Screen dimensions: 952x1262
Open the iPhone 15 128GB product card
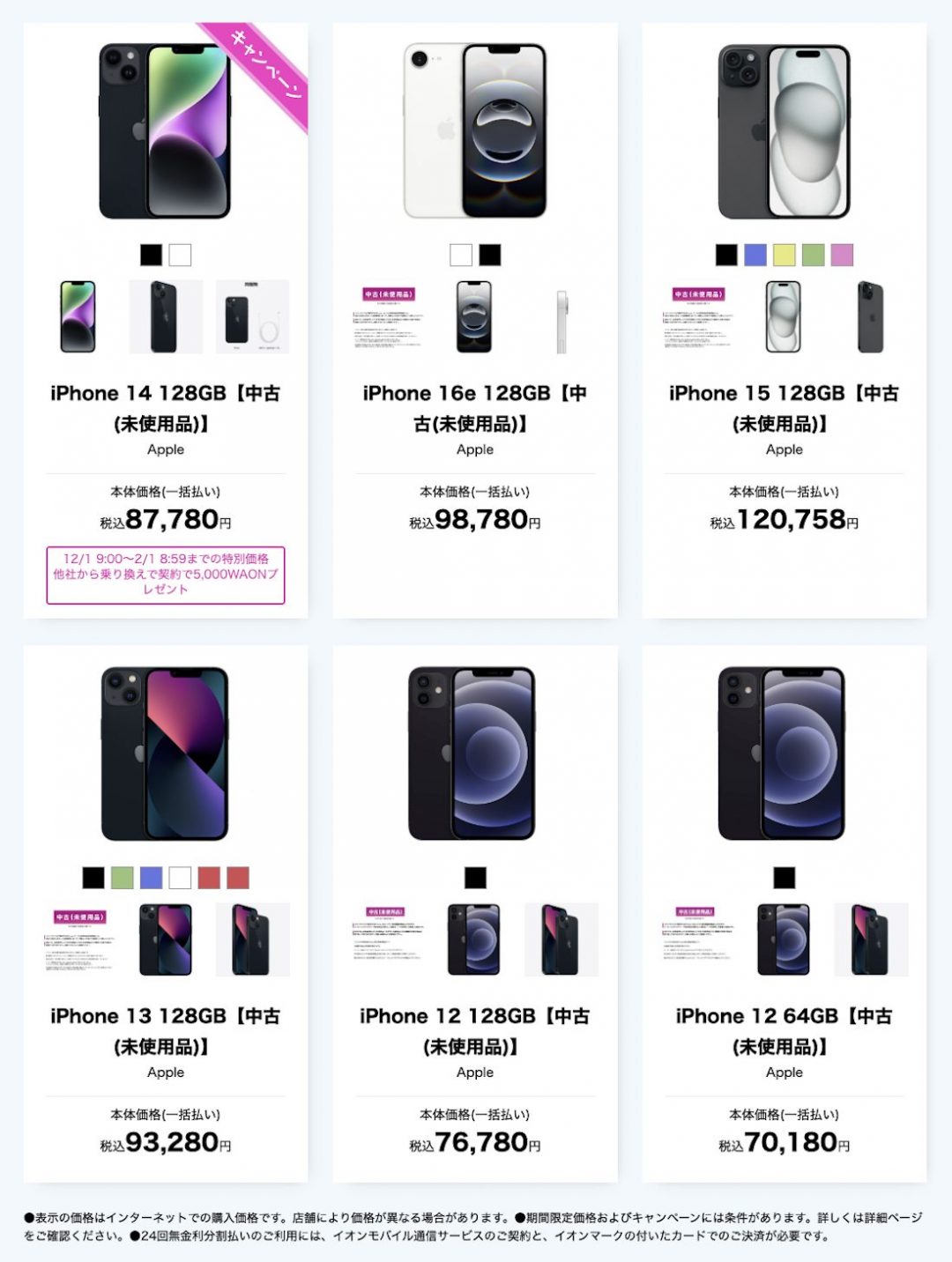click(784, 408)
